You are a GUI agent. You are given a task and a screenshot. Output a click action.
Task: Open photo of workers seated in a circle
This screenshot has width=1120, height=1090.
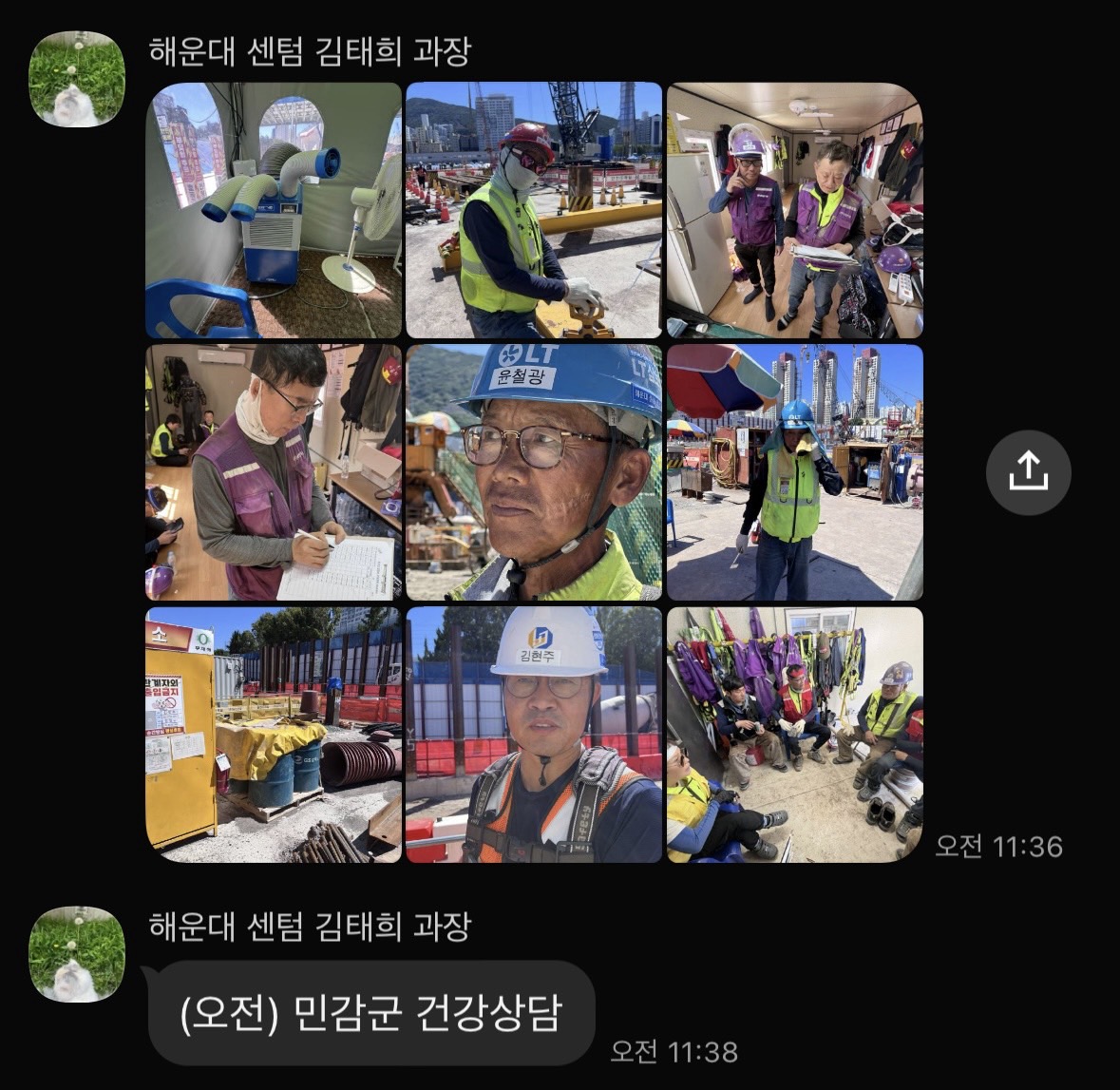coord(794,735)
